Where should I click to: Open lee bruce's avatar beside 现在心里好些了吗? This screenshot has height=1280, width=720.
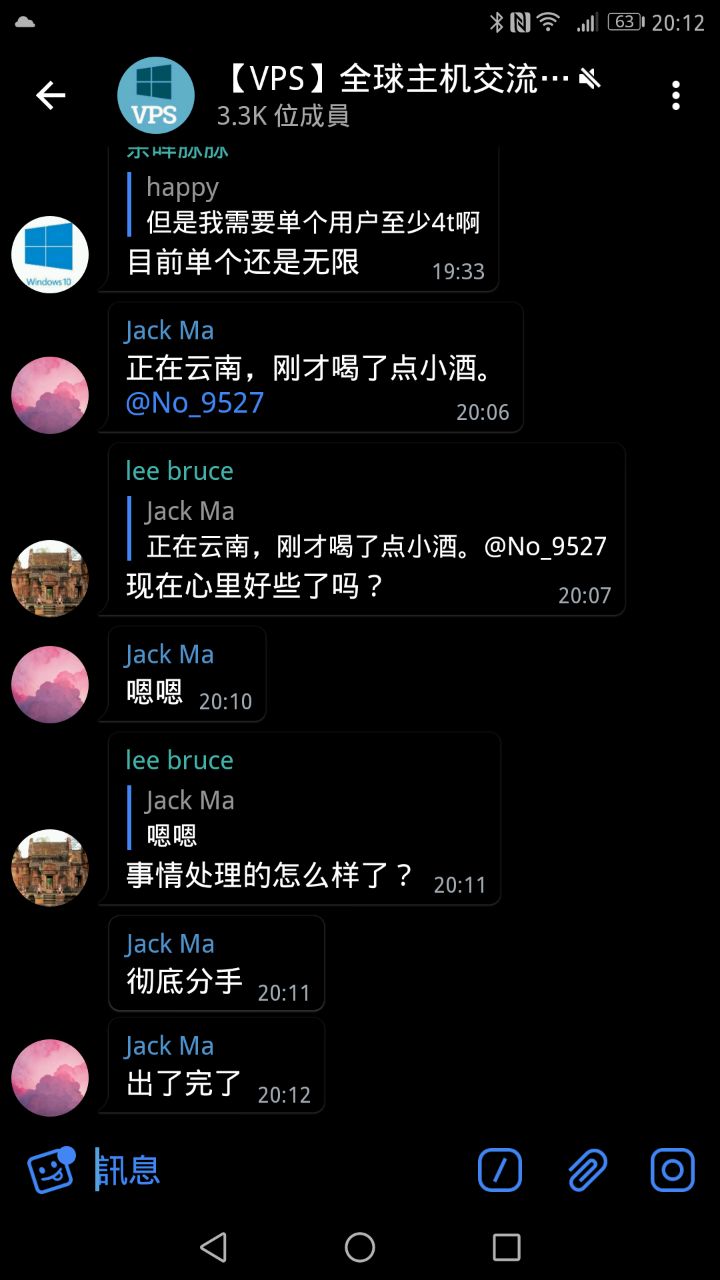pos(50,578)
